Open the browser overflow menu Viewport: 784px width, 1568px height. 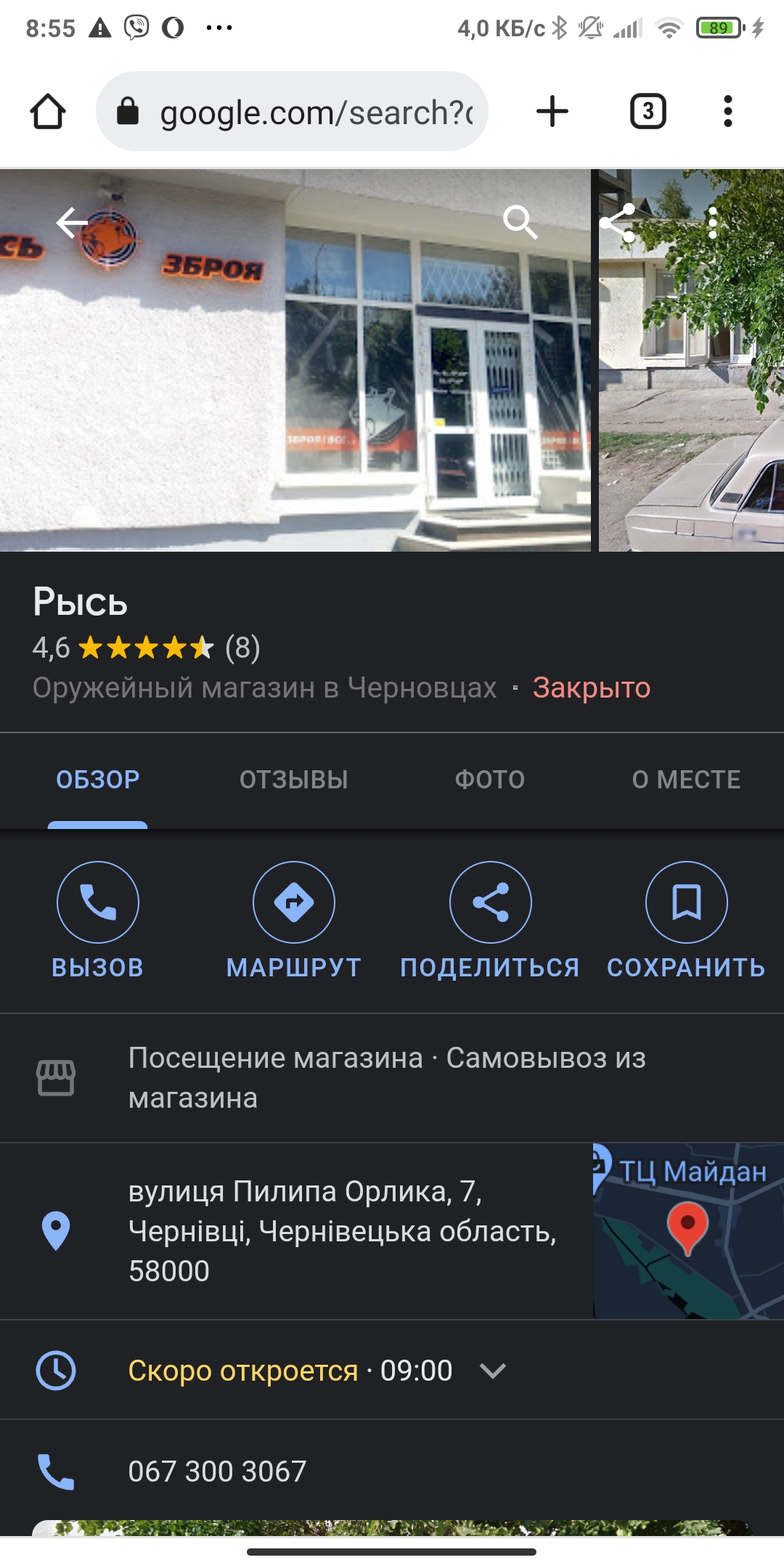[x=727, y=112]
